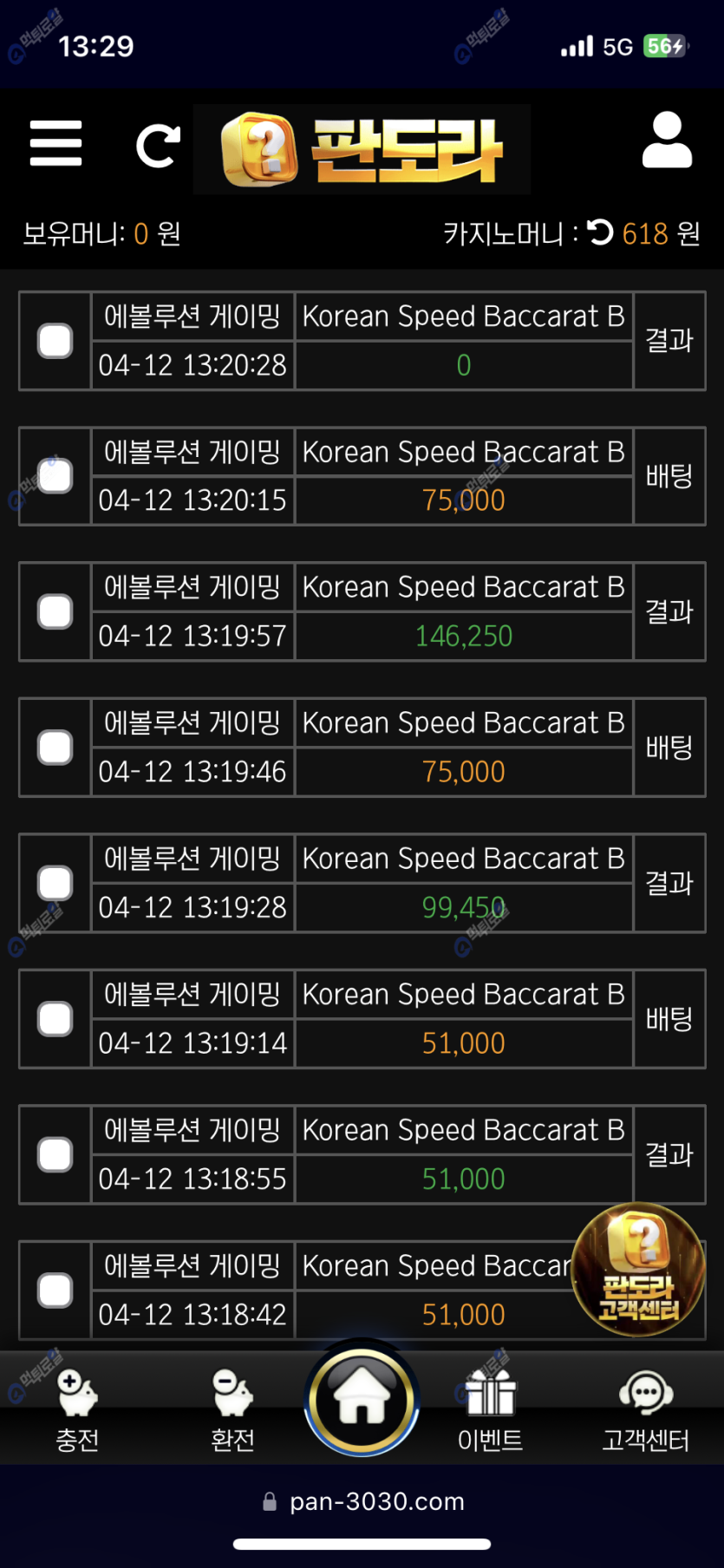
Task: Tap the pan-3030.com address bar
Action: click(363, 1501)
